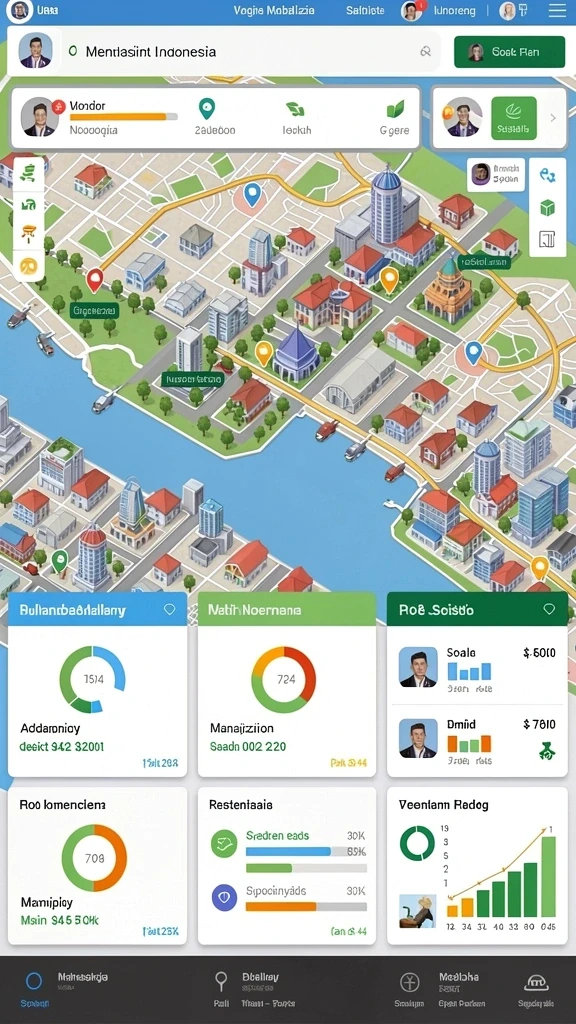This screenshot has height=1024, width=576.
Task: Open the Soale row showing $6010
Action: (477, 669)
